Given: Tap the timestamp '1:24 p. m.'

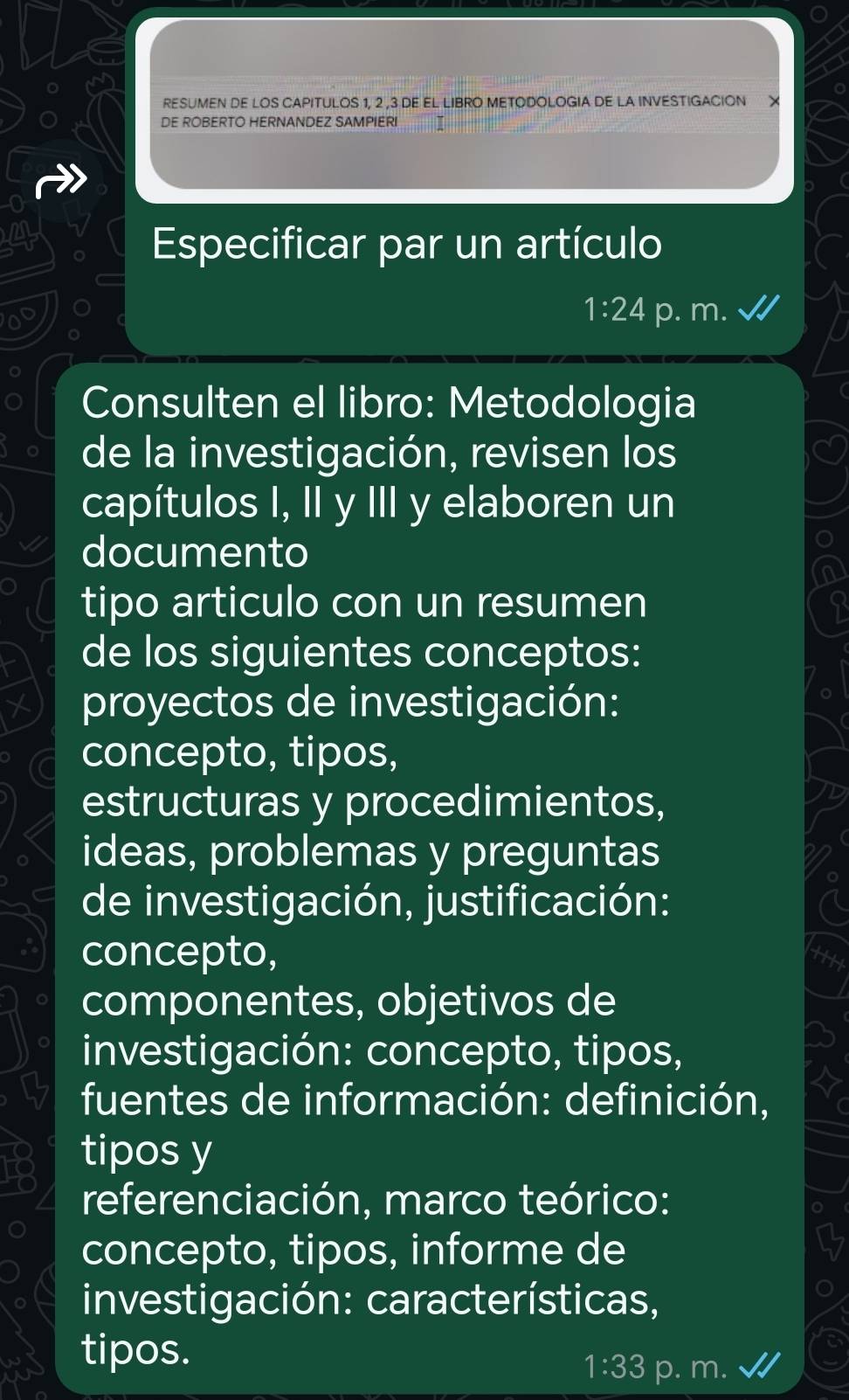Looking at the screenshot, I should coord(657,308).
